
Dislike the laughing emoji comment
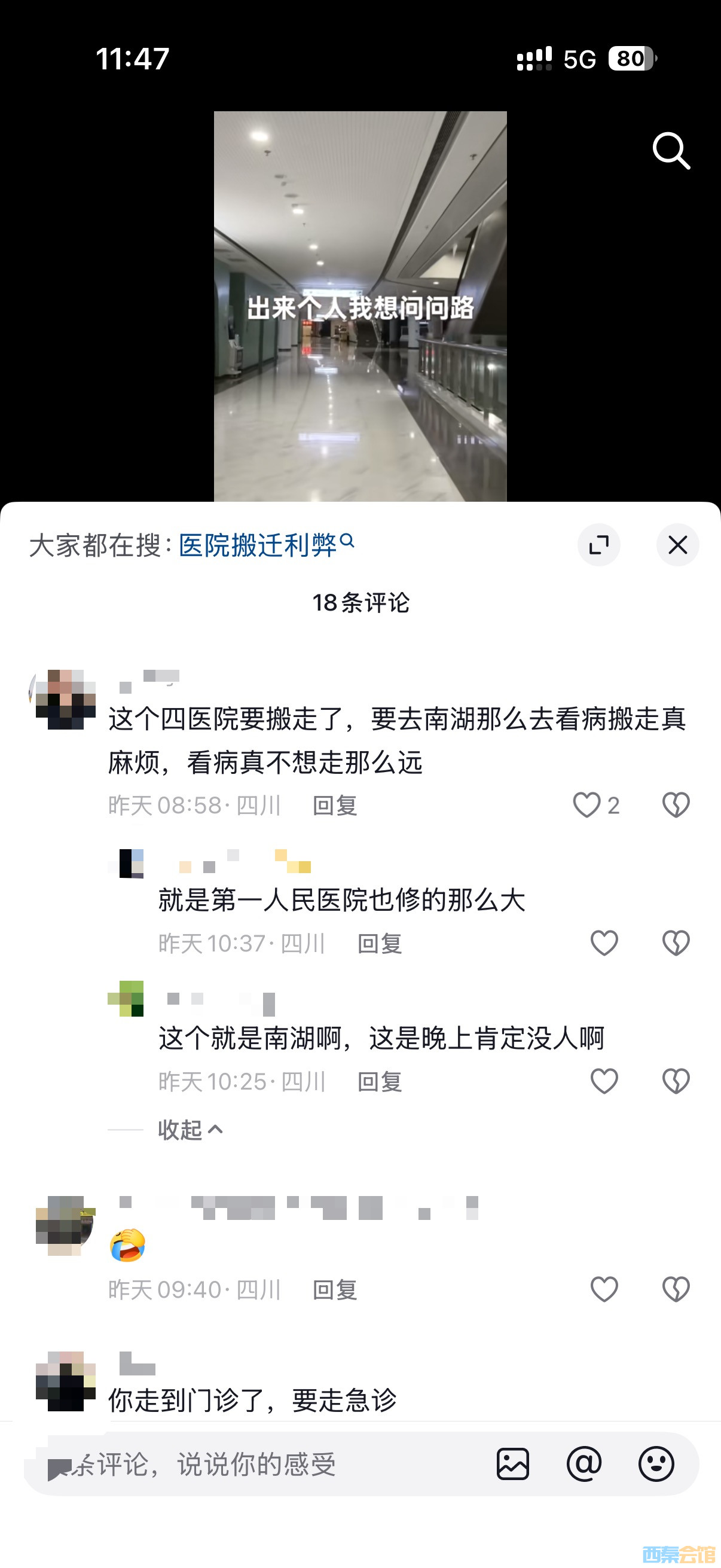tap(676, 1289)
